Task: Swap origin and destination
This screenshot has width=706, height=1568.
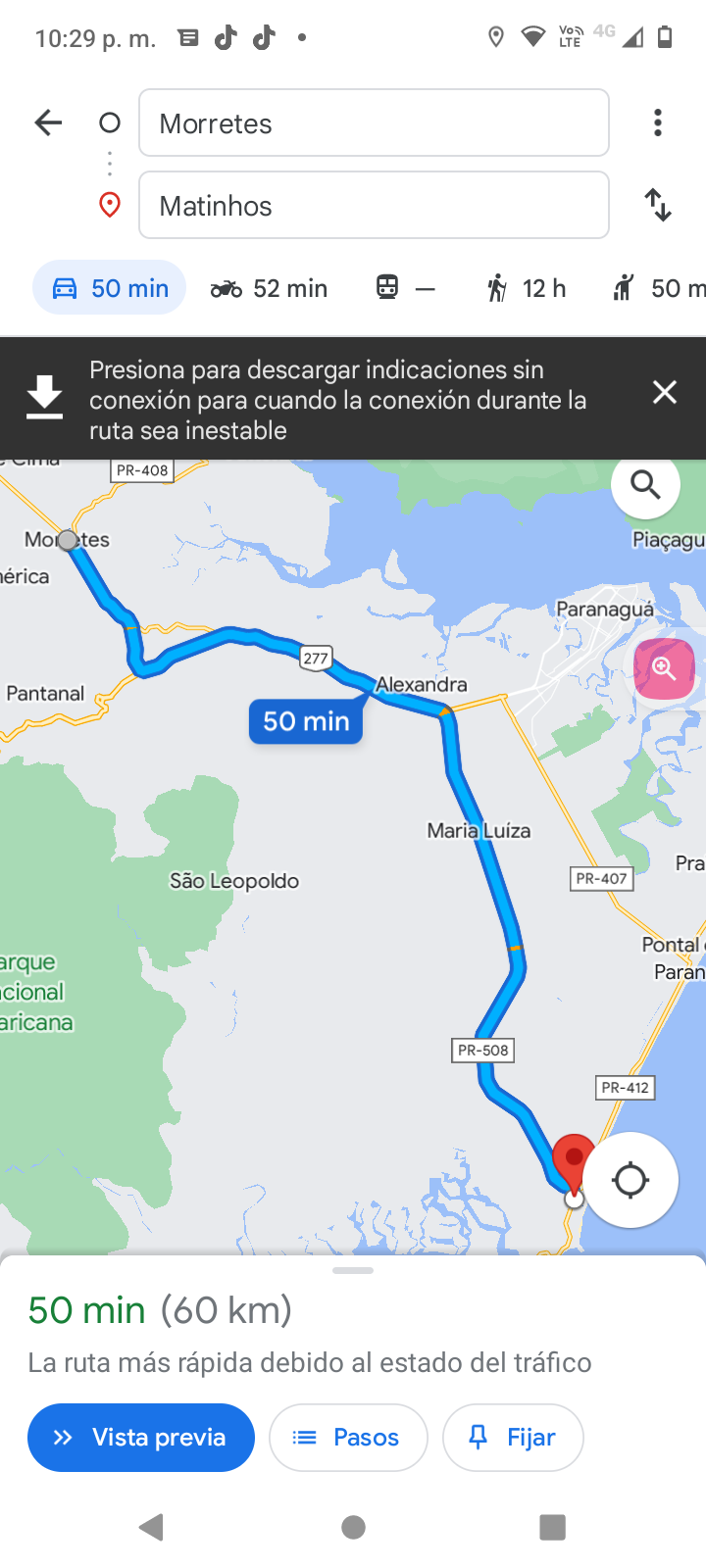Action: click(658, 205)
